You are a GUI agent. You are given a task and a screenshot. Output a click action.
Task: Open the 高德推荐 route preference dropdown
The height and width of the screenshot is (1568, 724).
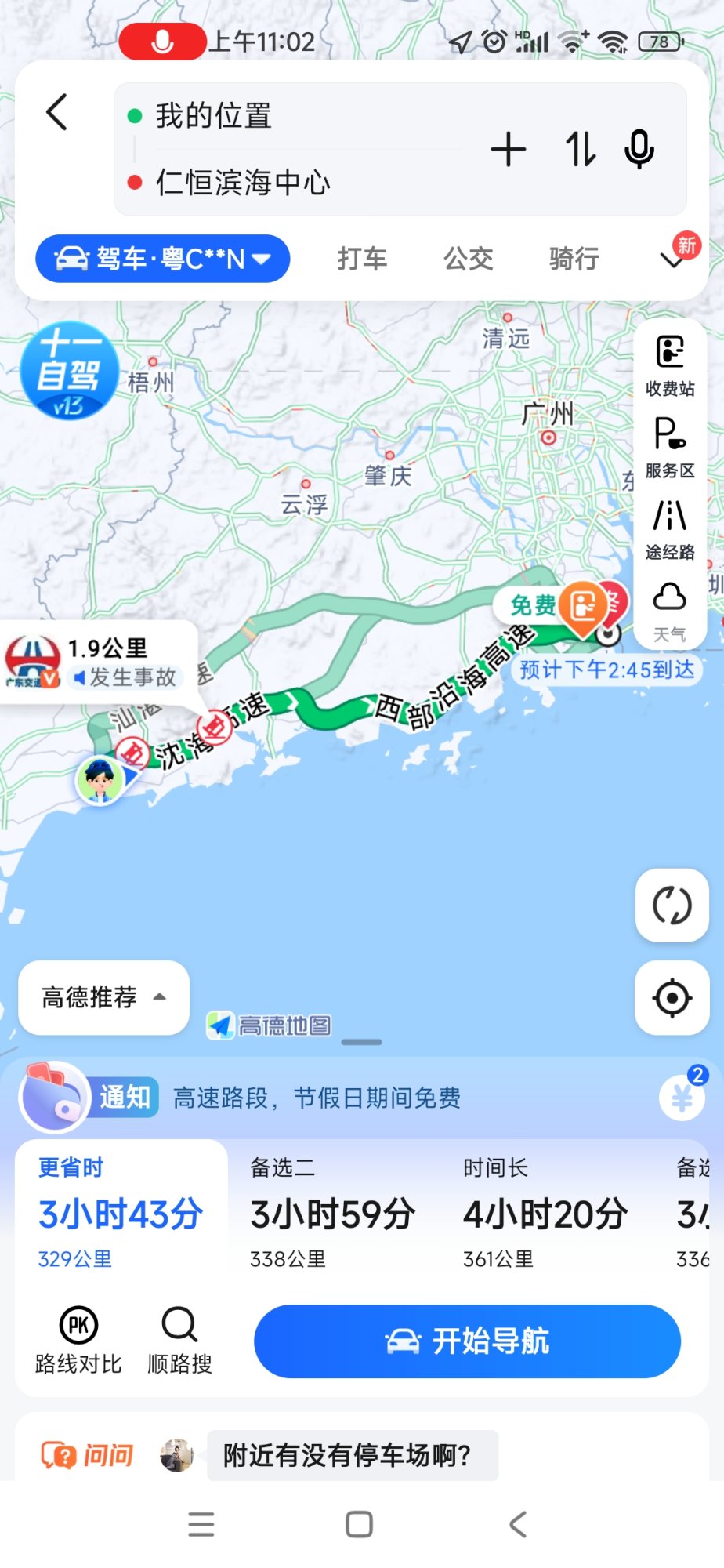(x=103, y=997)
